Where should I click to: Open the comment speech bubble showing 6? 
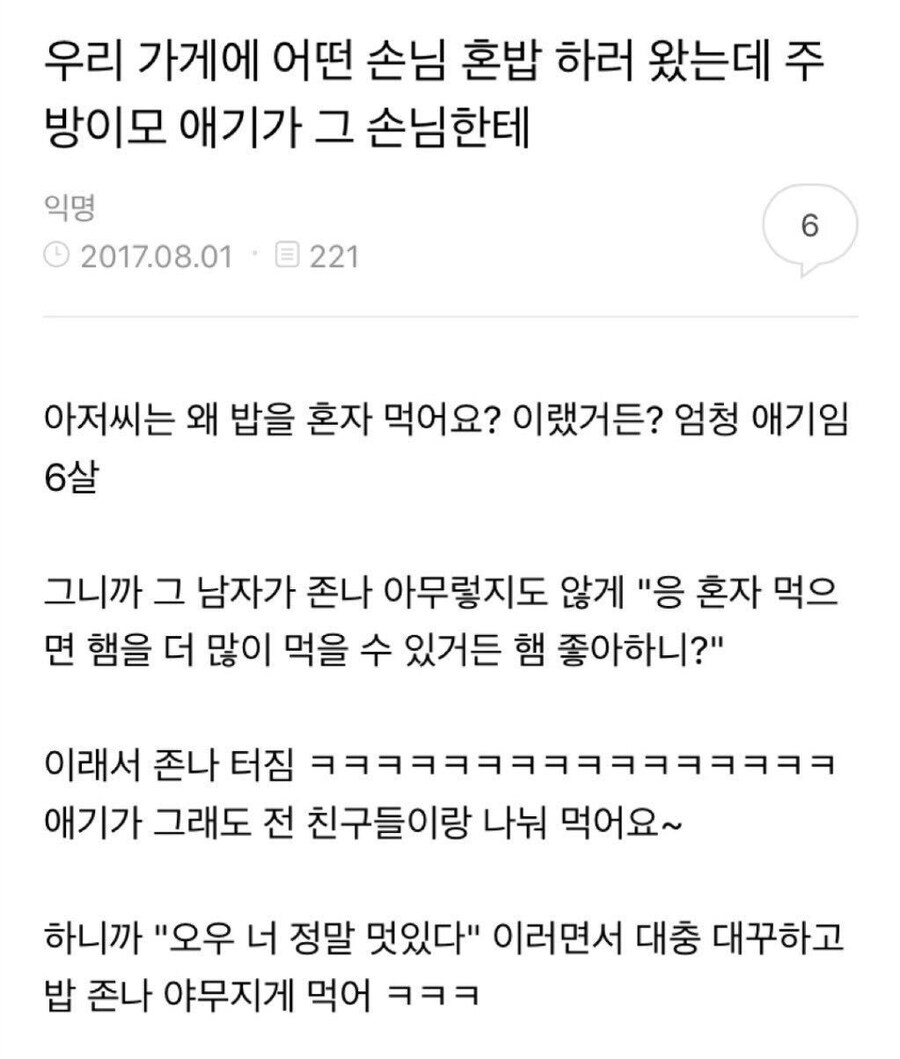tap(811, 228)
